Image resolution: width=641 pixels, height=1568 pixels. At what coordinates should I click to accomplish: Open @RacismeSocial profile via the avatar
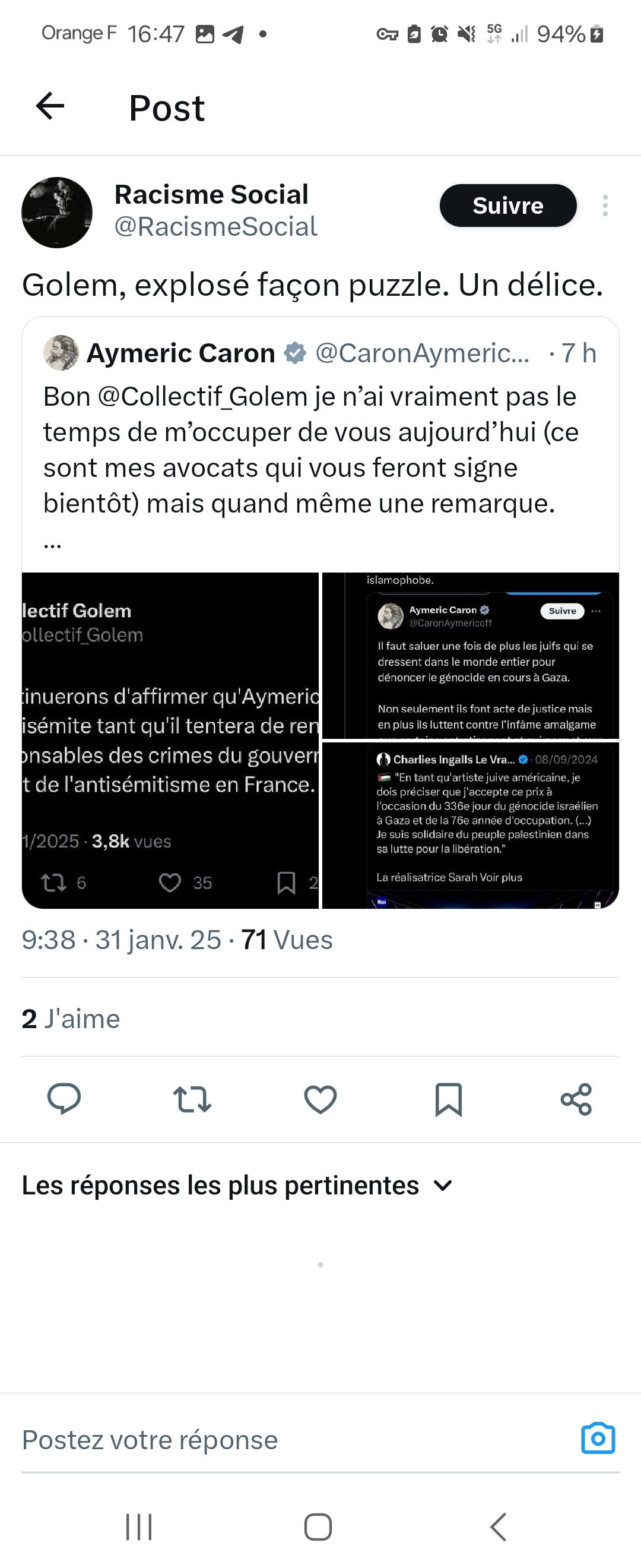(x=56, y=211)
